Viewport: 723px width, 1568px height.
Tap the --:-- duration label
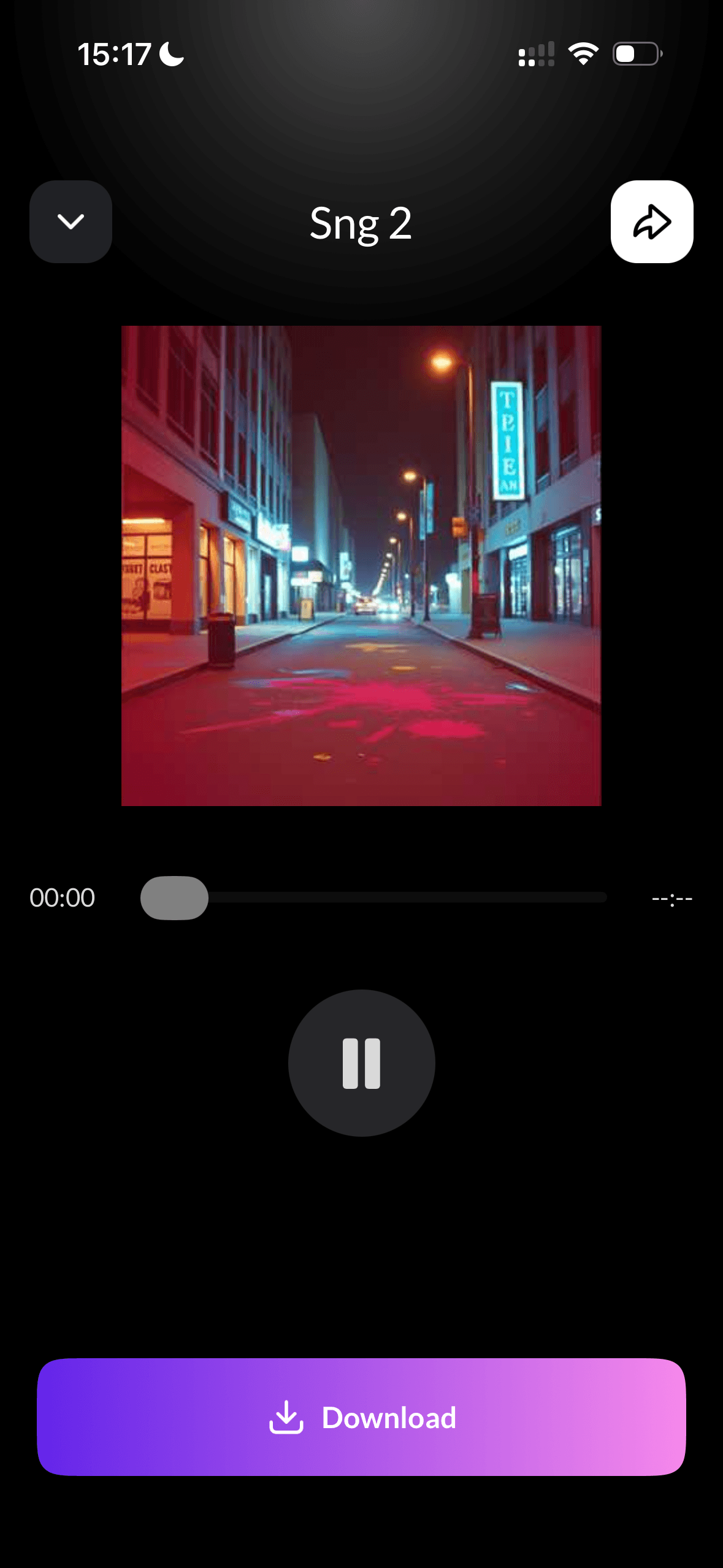(x=671, y=897)
